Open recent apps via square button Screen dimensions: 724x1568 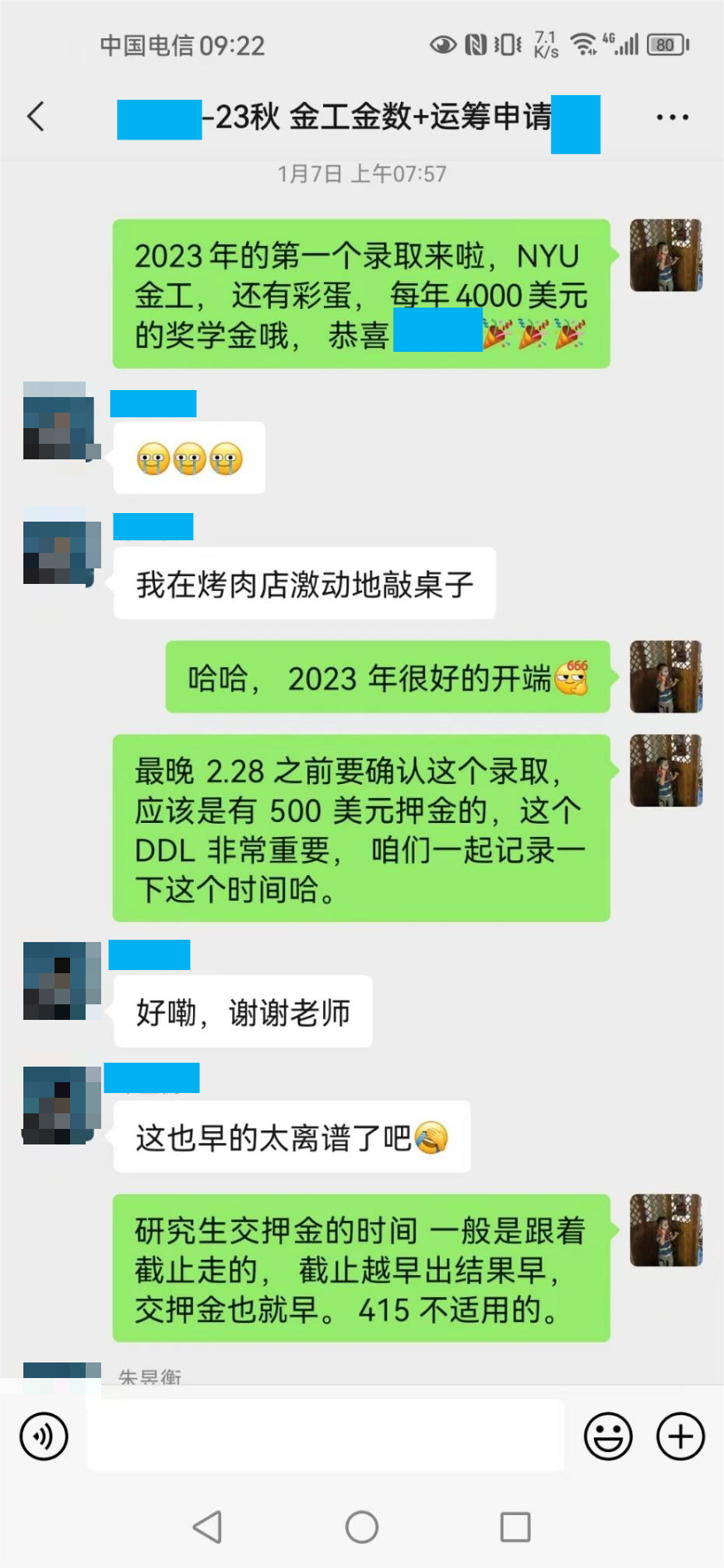515,1527
